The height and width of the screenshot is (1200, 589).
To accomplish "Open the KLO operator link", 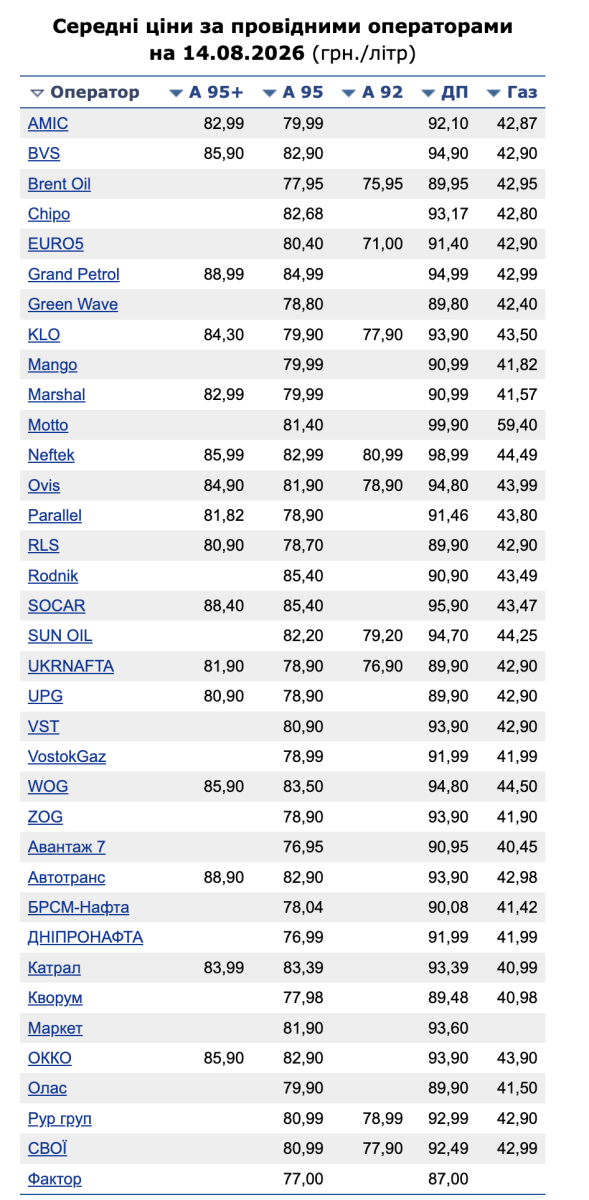I will tap(44, 335).
